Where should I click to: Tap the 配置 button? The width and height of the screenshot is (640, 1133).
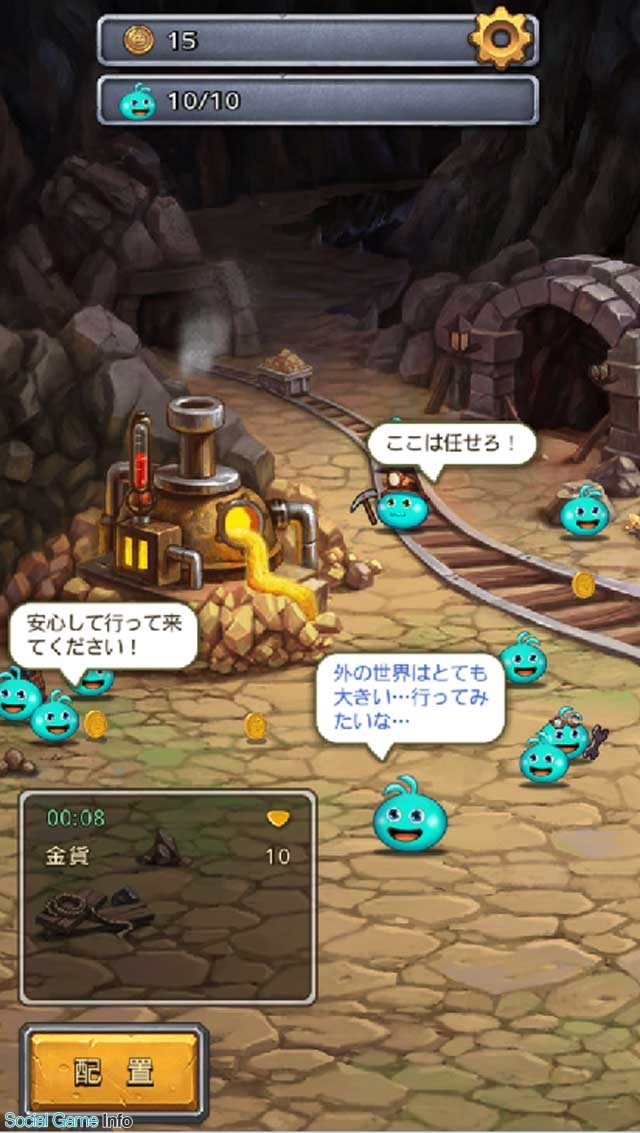(x=114, y=1072)
